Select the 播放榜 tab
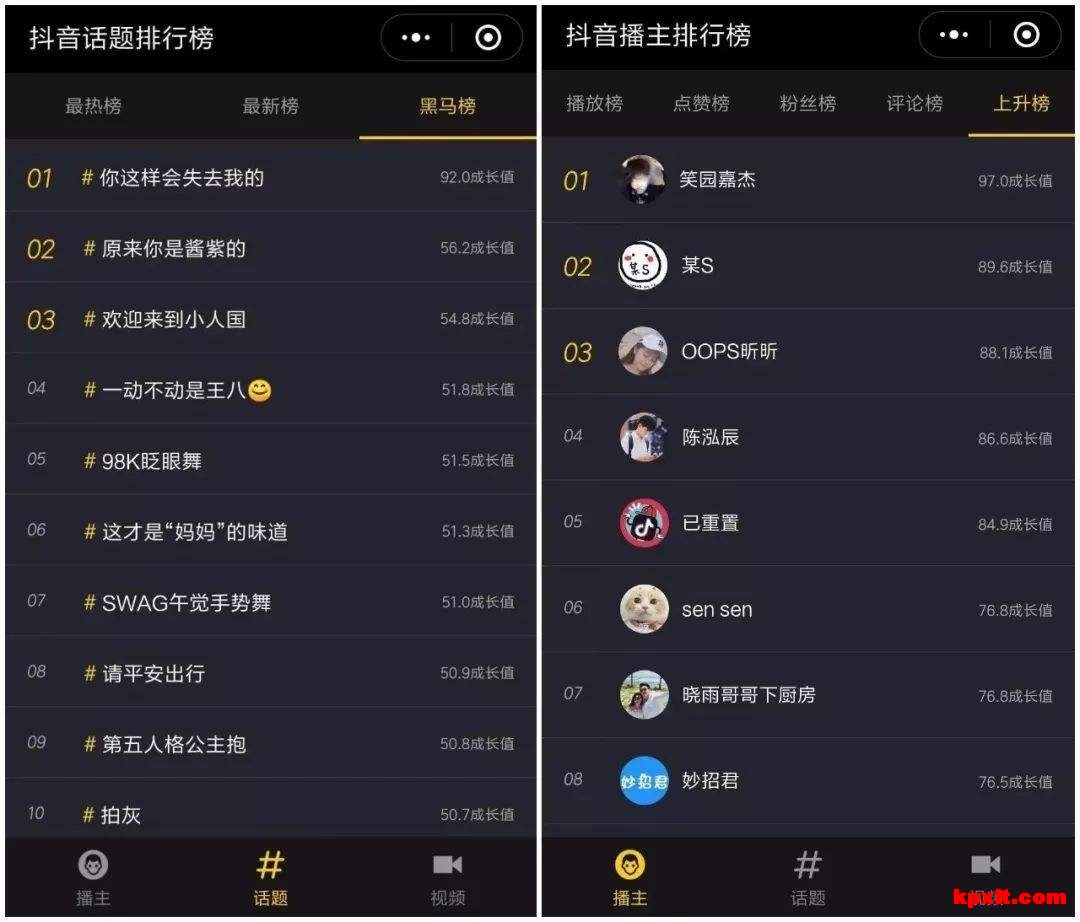This screenshot has width=1080, height=922. pyautogui.click(x=594, y=103)
